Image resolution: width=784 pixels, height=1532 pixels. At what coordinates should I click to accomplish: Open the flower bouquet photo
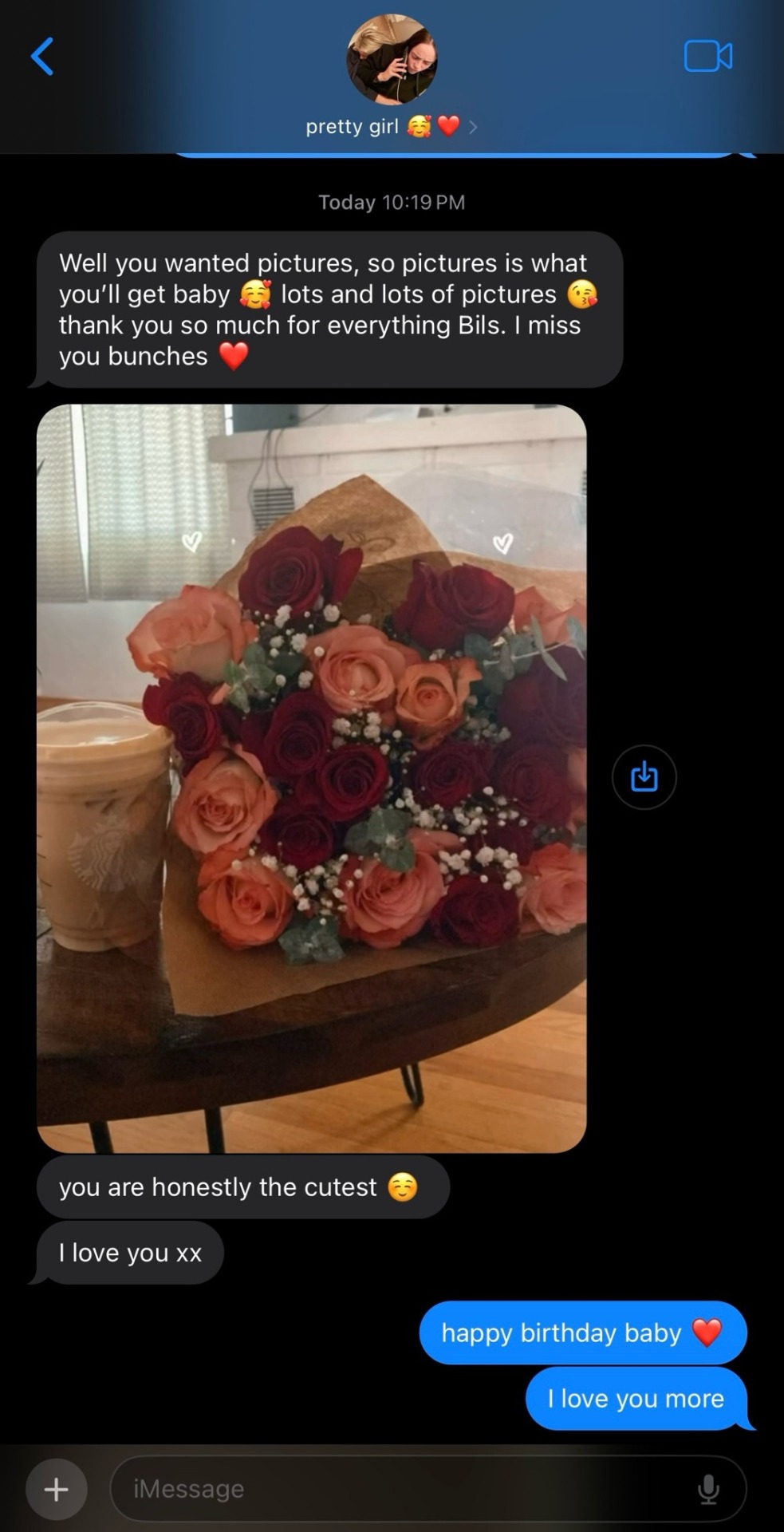pyautogui.click(x=311, y=778)
